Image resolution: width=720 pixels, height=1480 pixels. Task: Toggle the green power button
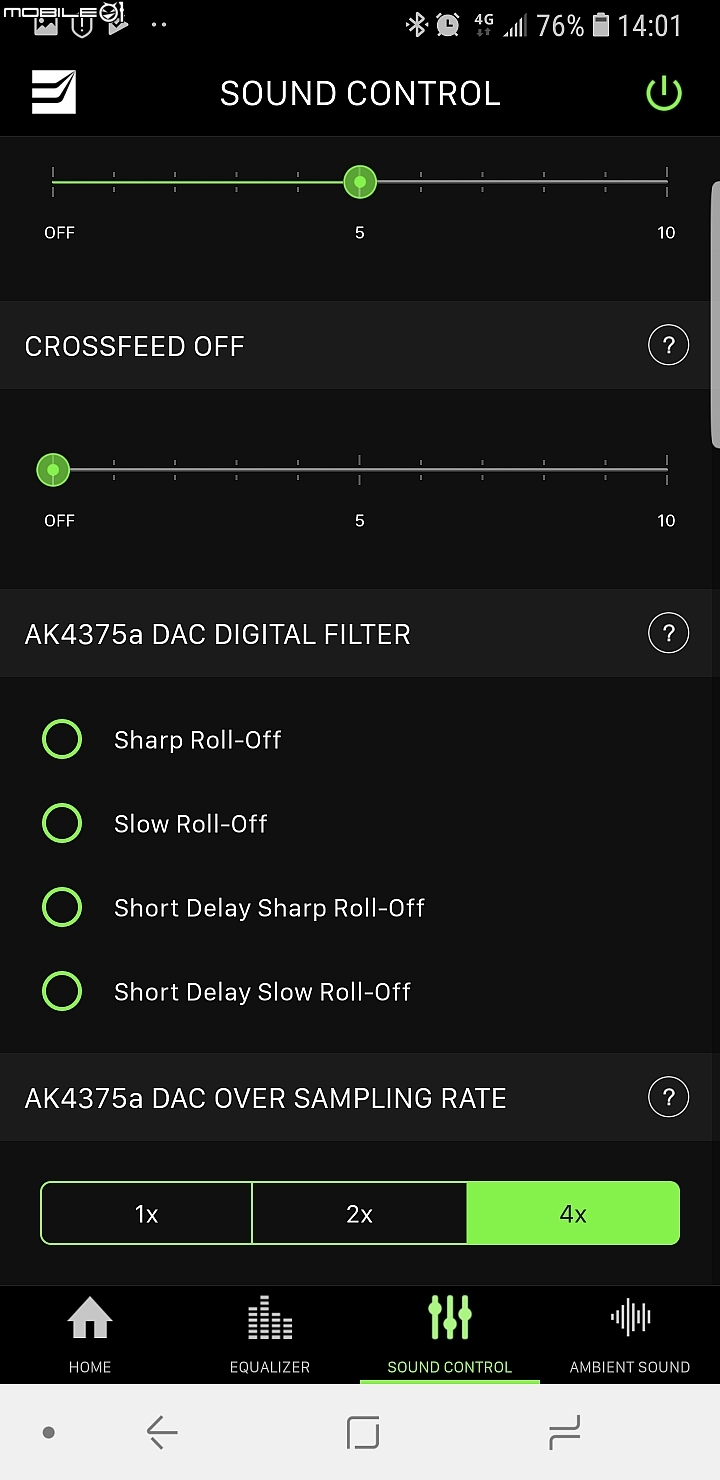pyautogui.click(x=663, y=94)
